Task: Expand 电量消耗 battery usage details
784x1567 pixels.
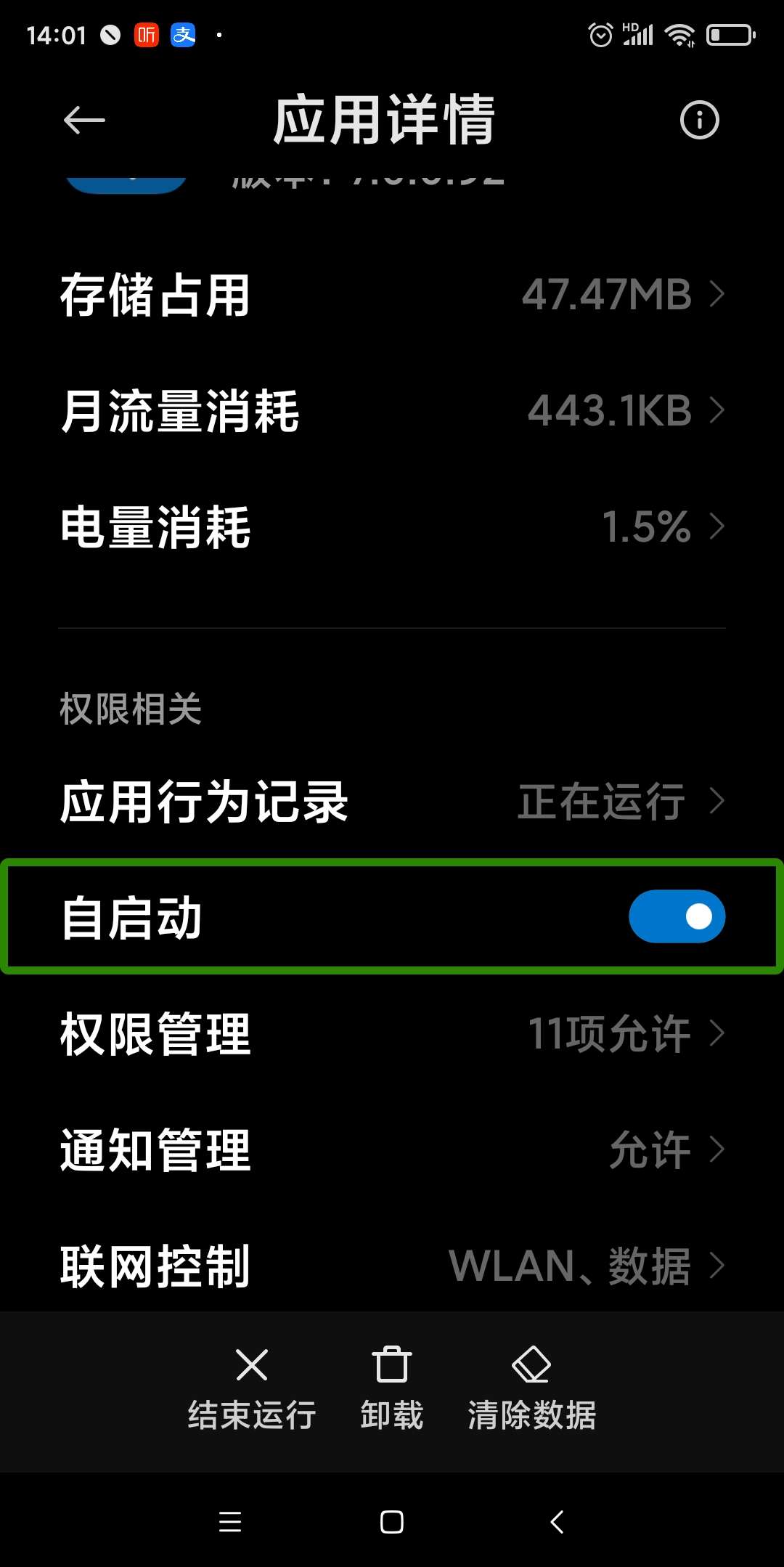Action: [x=392, y=527]
